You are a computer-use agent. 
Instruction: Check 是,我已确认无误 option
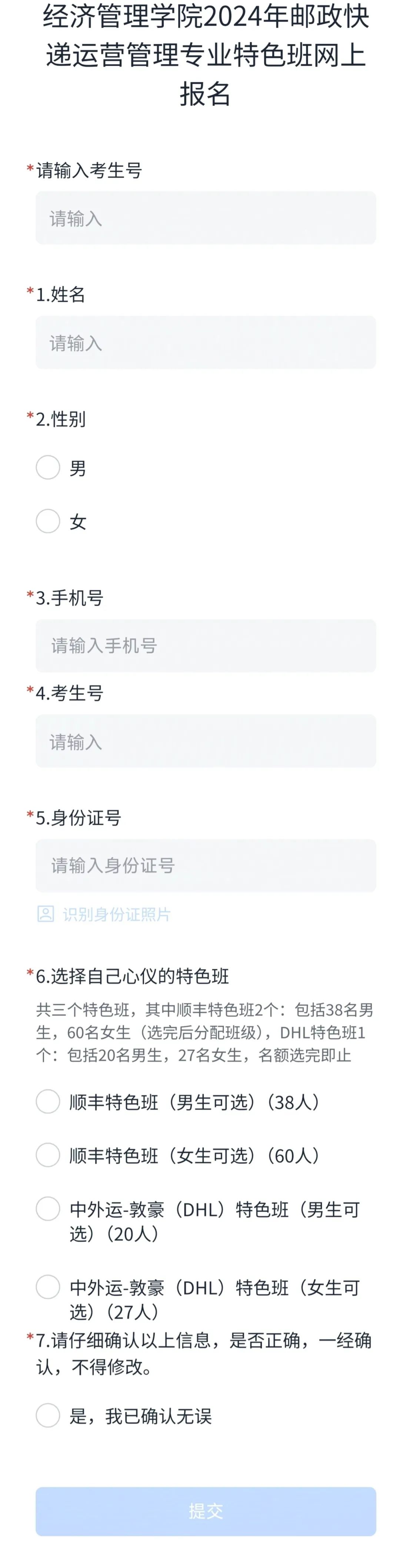tap(48, 1416)
